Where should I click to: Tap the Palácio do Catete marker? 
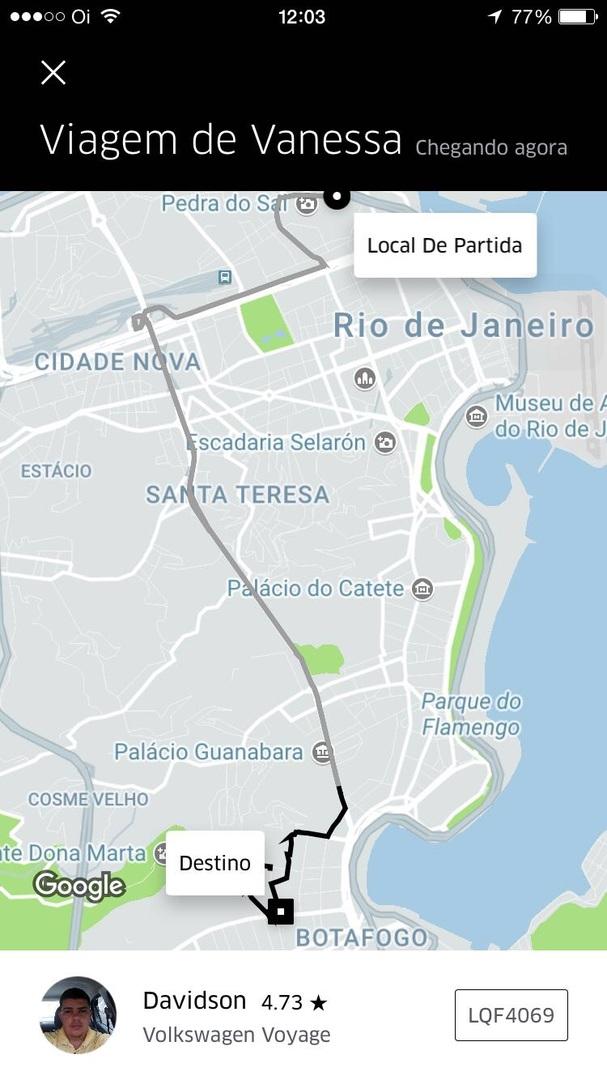tap(423, 588)
